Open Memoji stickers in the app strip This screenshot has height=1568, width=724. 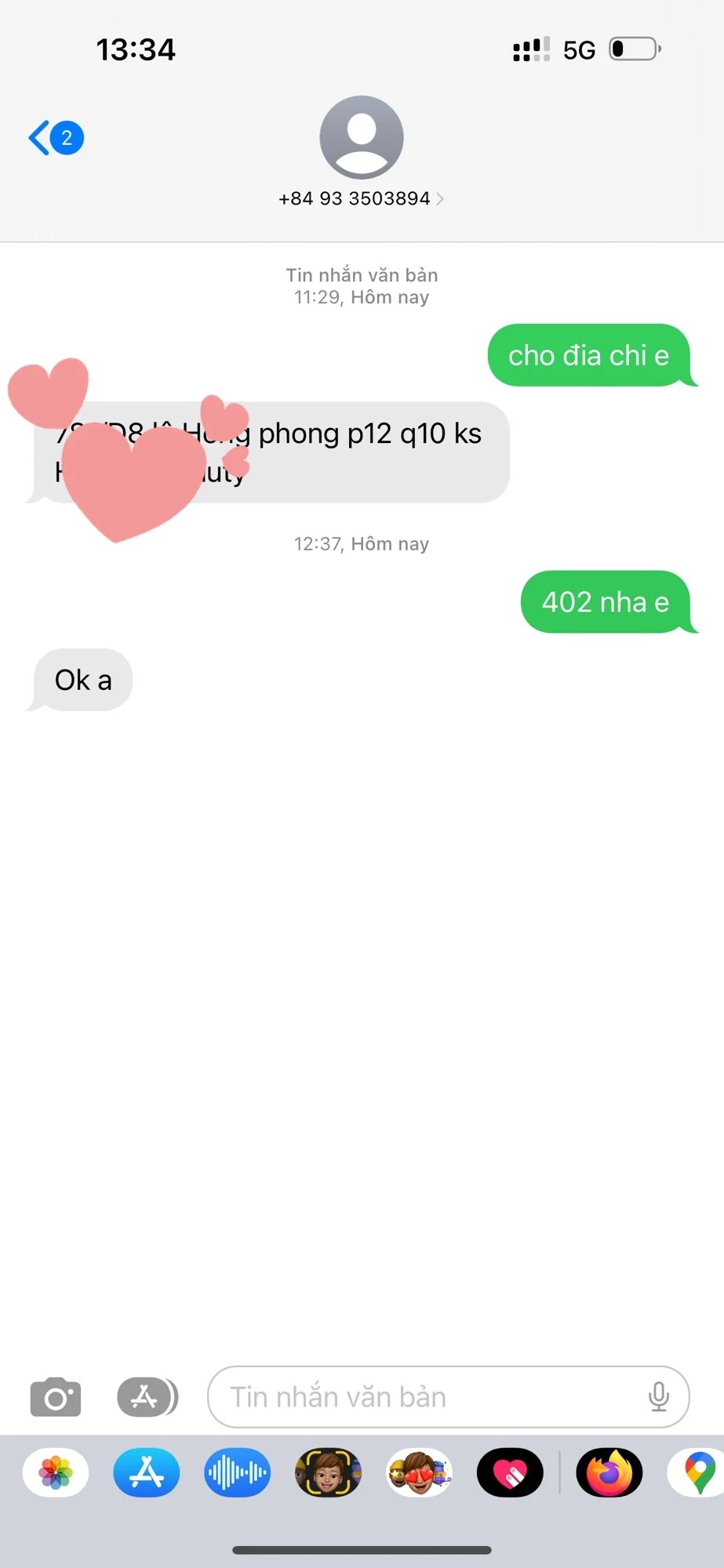tap(419, 1473)
